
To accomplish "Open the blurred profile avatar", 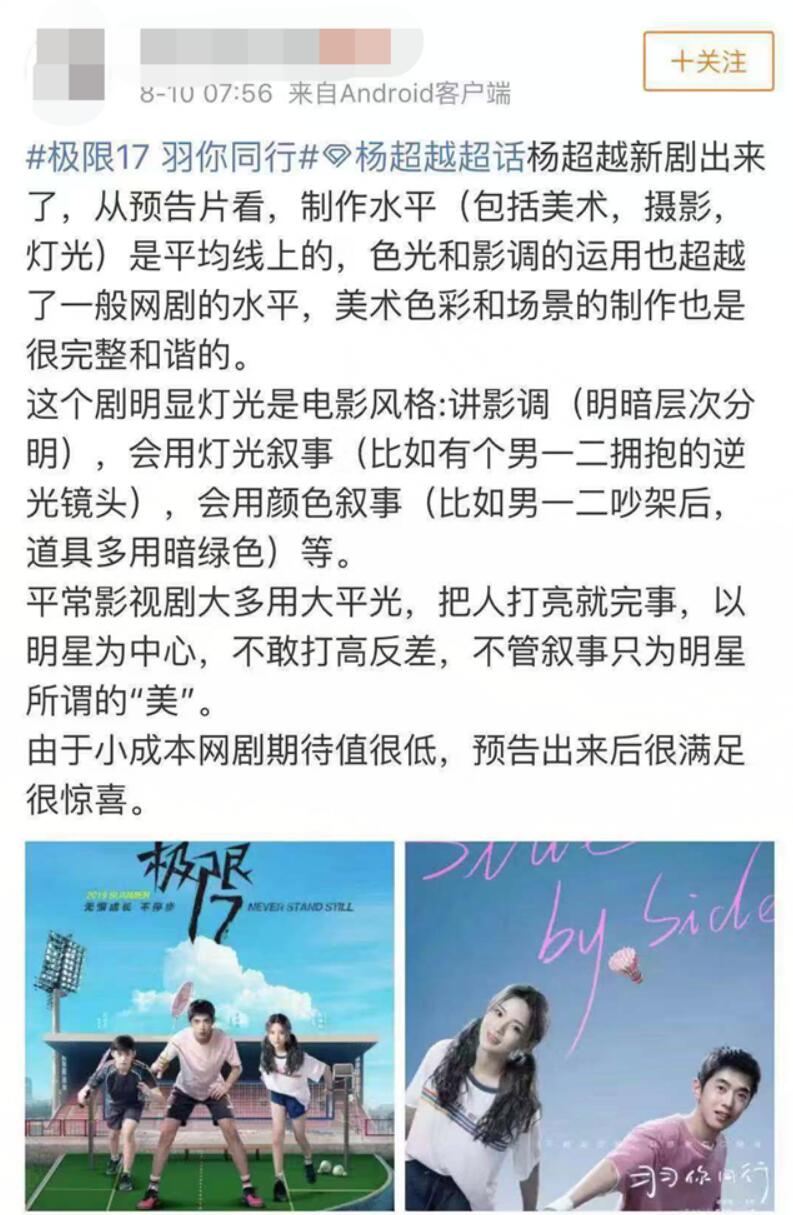I will click(69, 64).
